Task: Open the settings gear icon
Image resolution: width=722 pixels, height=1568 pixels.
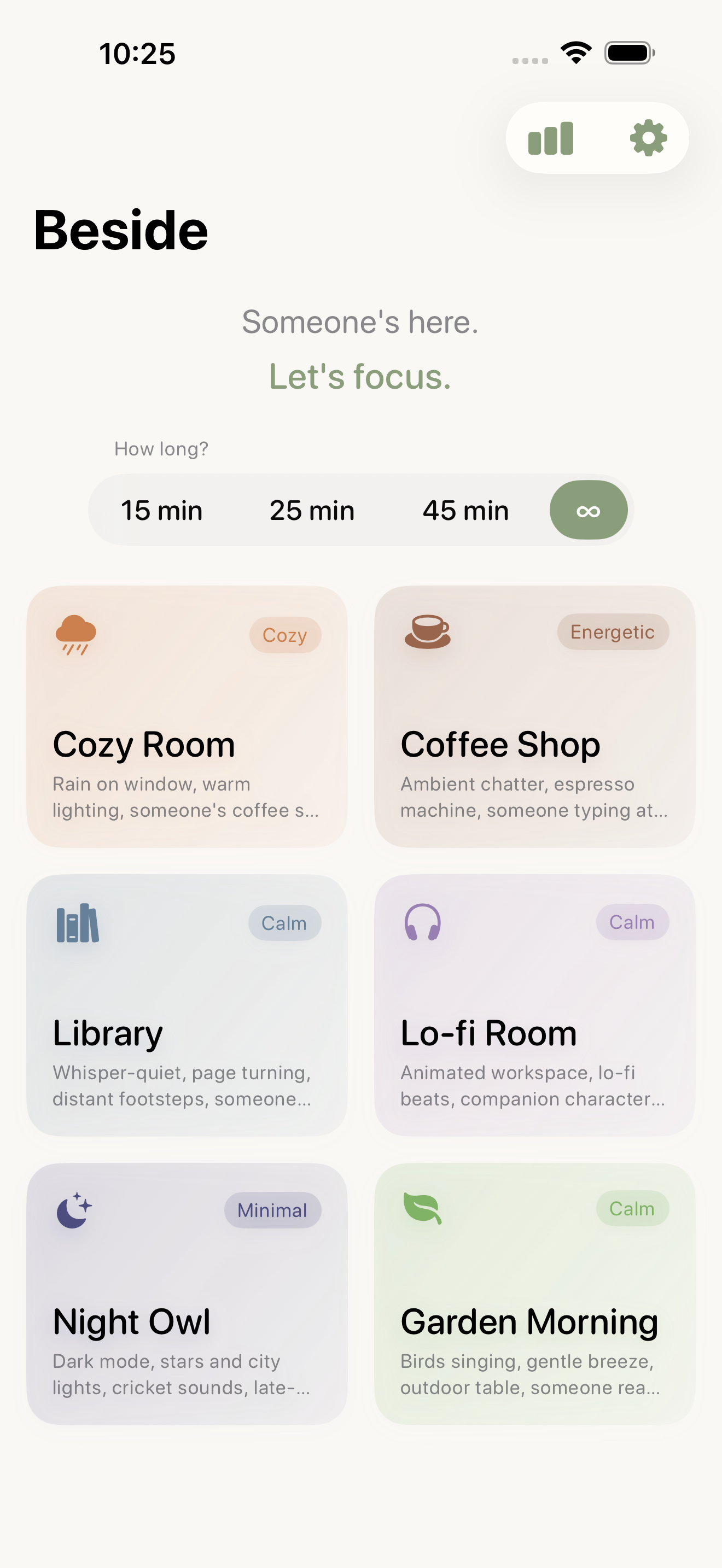Action: (x=647, y=138)
